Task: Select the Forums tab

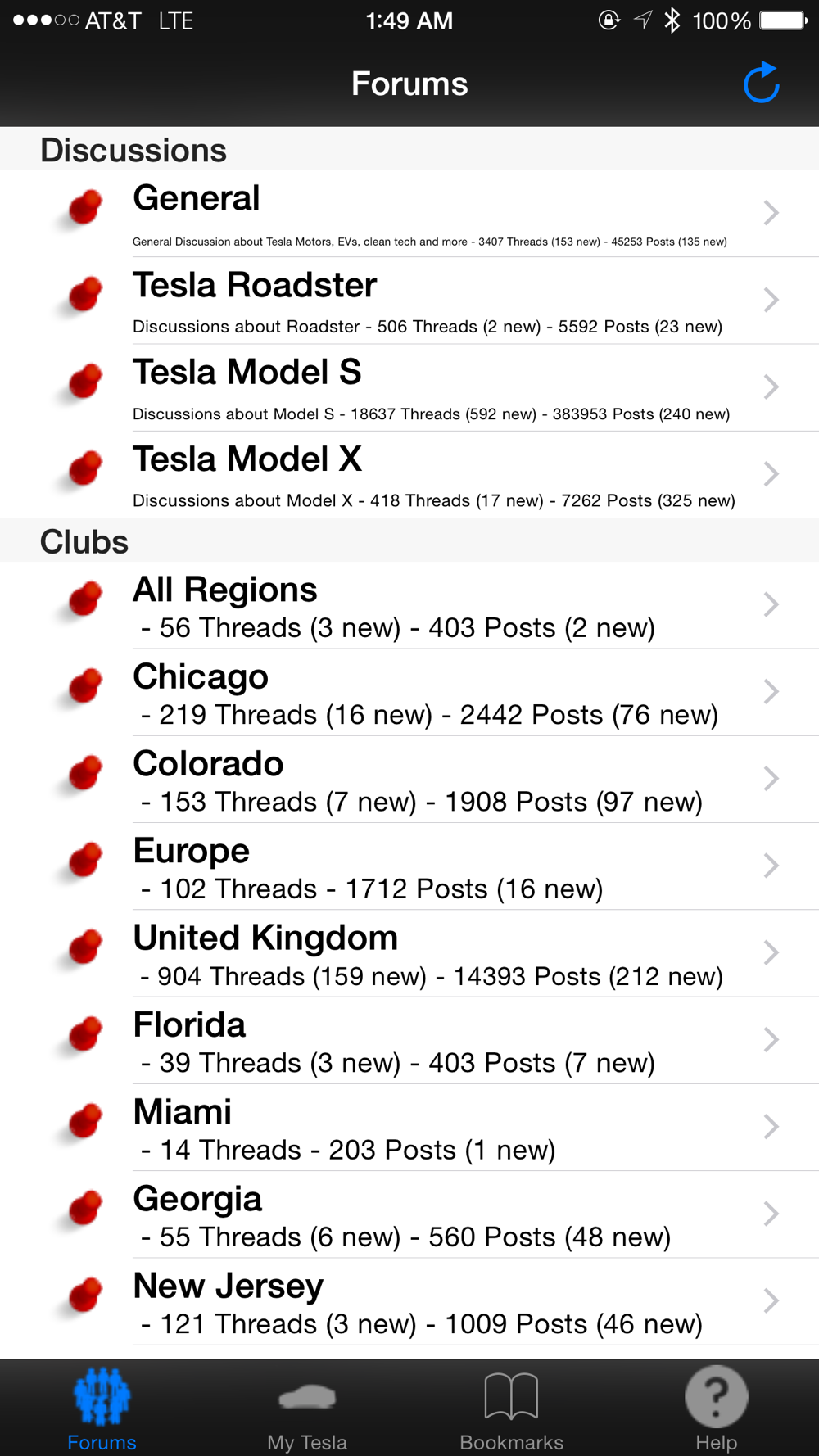Action: coord(102,1409)
